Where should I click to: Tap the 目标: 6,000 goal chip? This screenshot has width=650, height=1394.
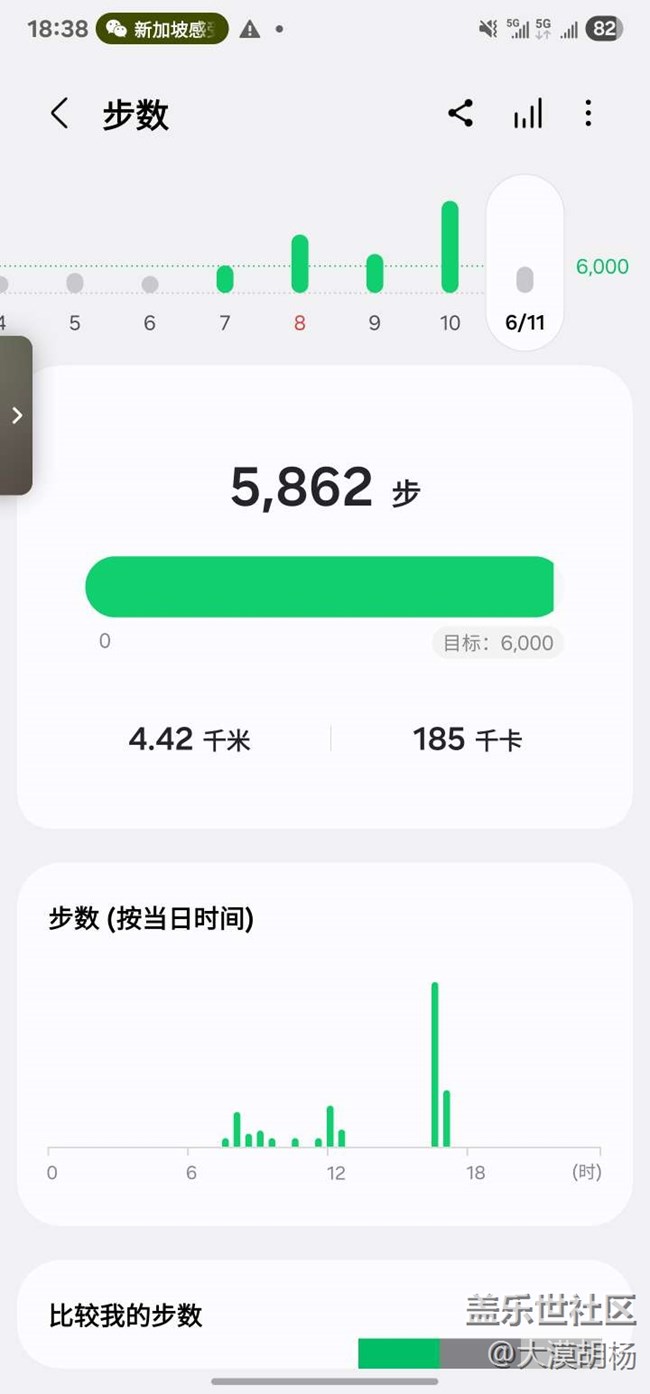498,643
